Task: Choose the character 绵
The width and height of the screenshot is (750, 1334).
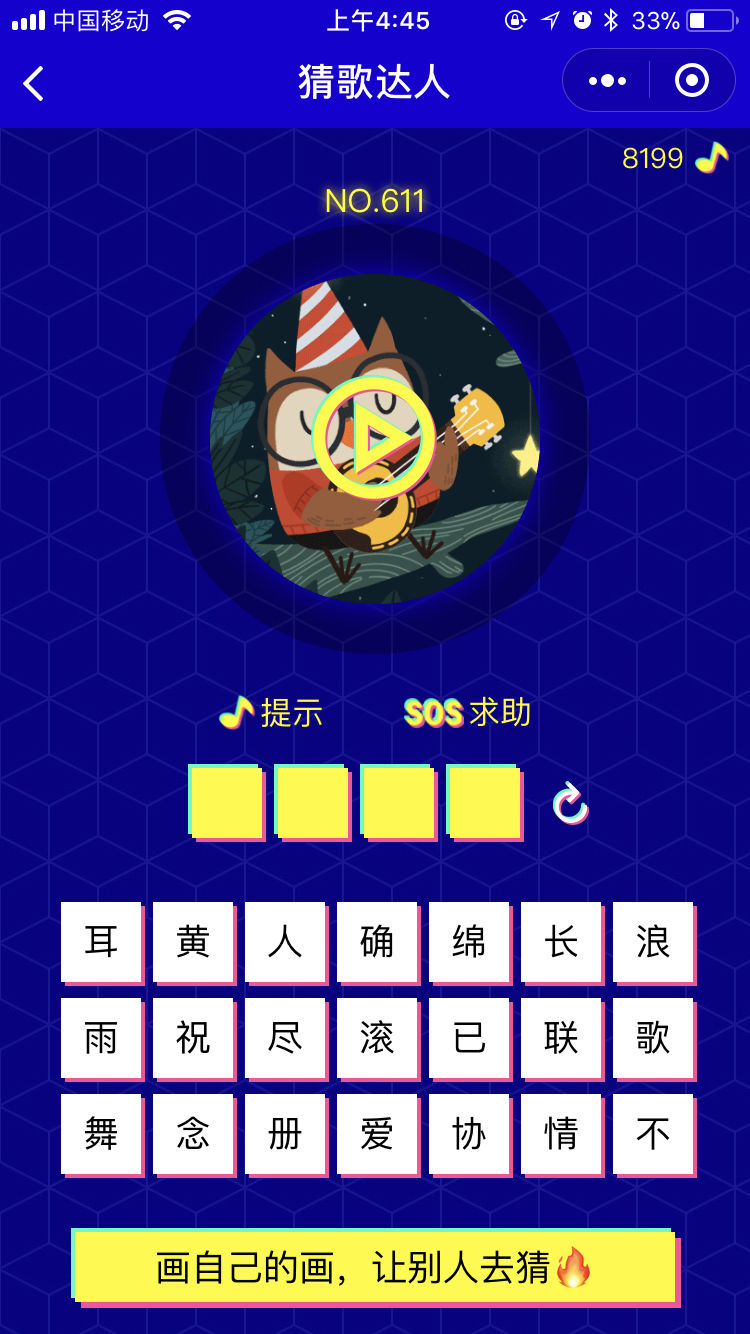Action: point(469,942)
